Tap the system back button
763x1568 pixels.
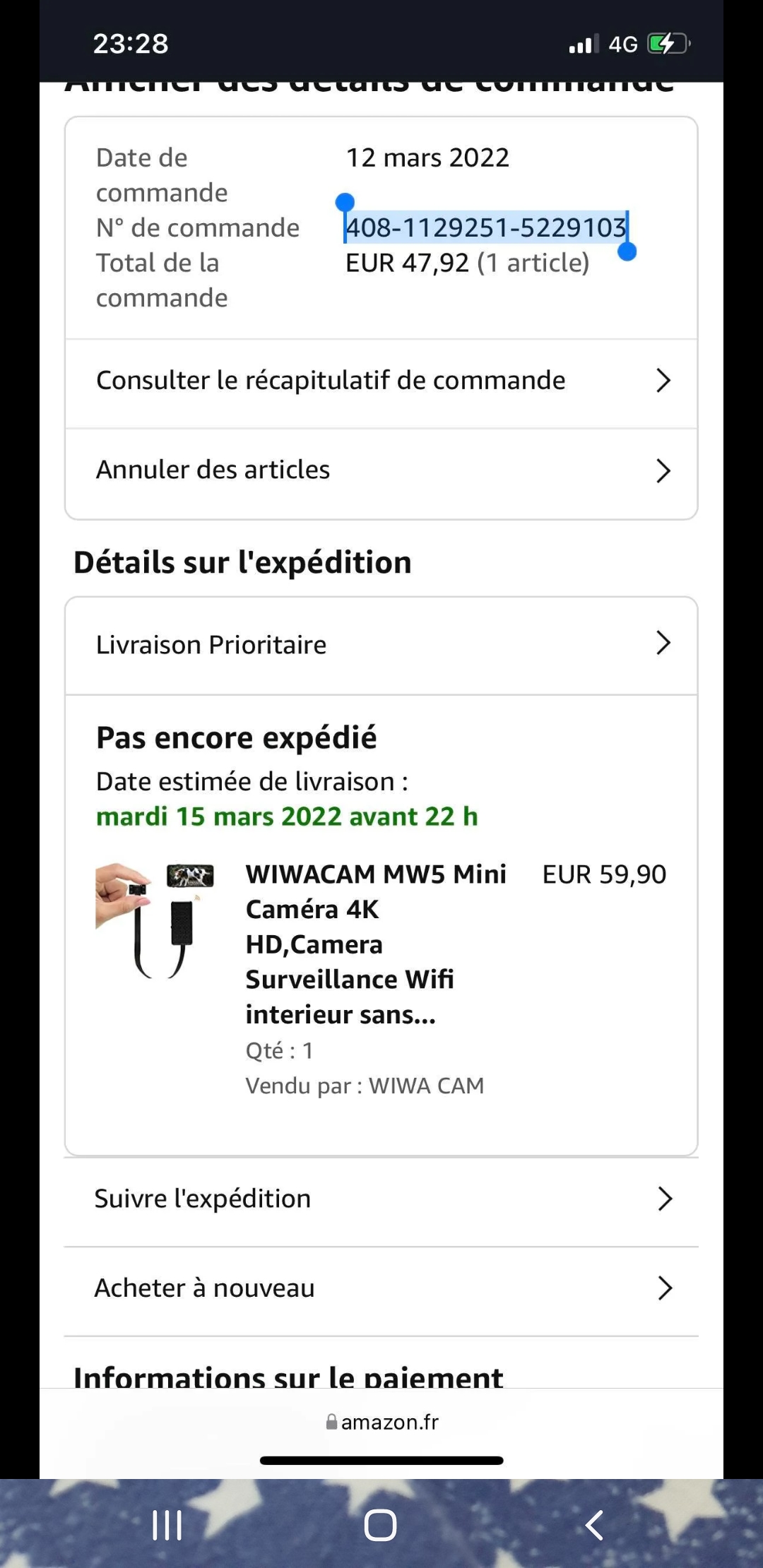pos(594,1526)
